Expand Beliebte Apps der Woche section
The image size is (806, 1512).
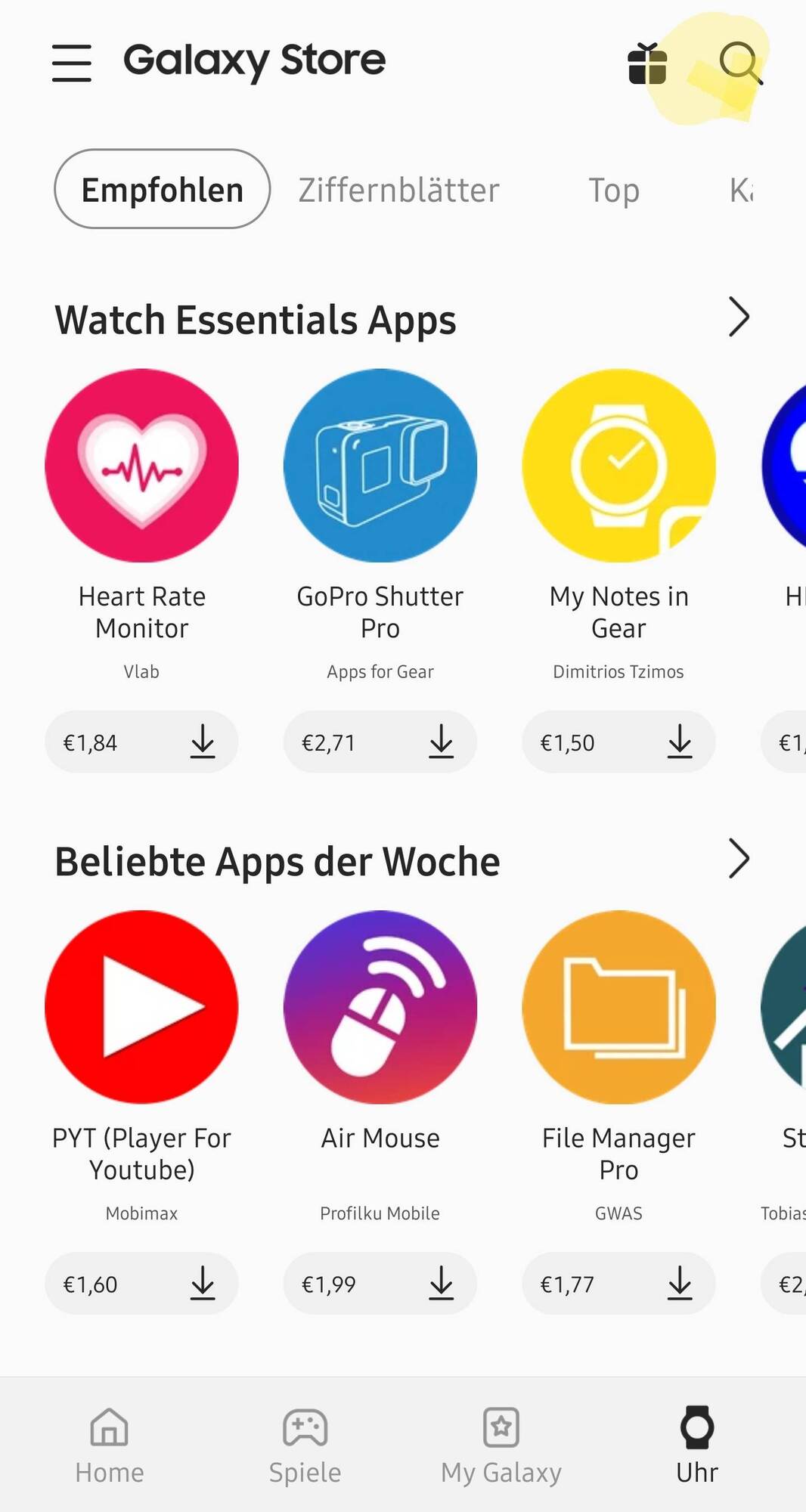pyautogui.click(x=738, y=859)
